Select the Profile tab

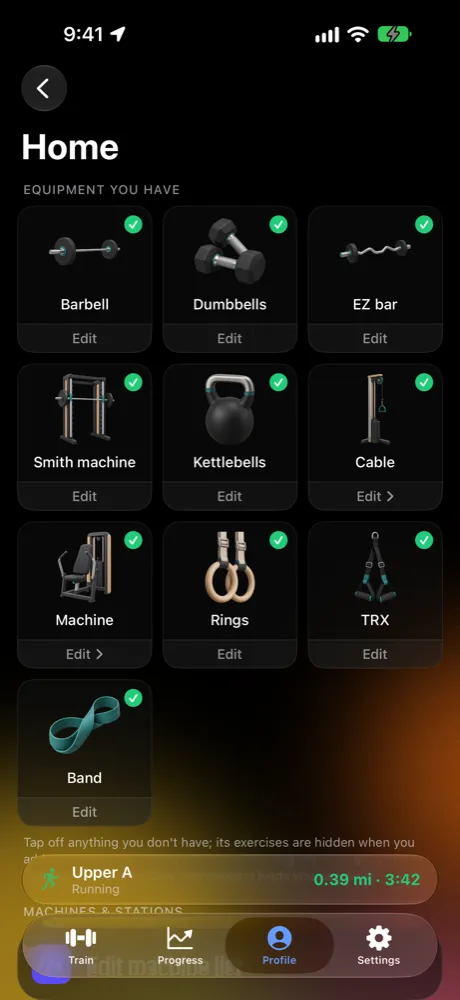point(279,946)
